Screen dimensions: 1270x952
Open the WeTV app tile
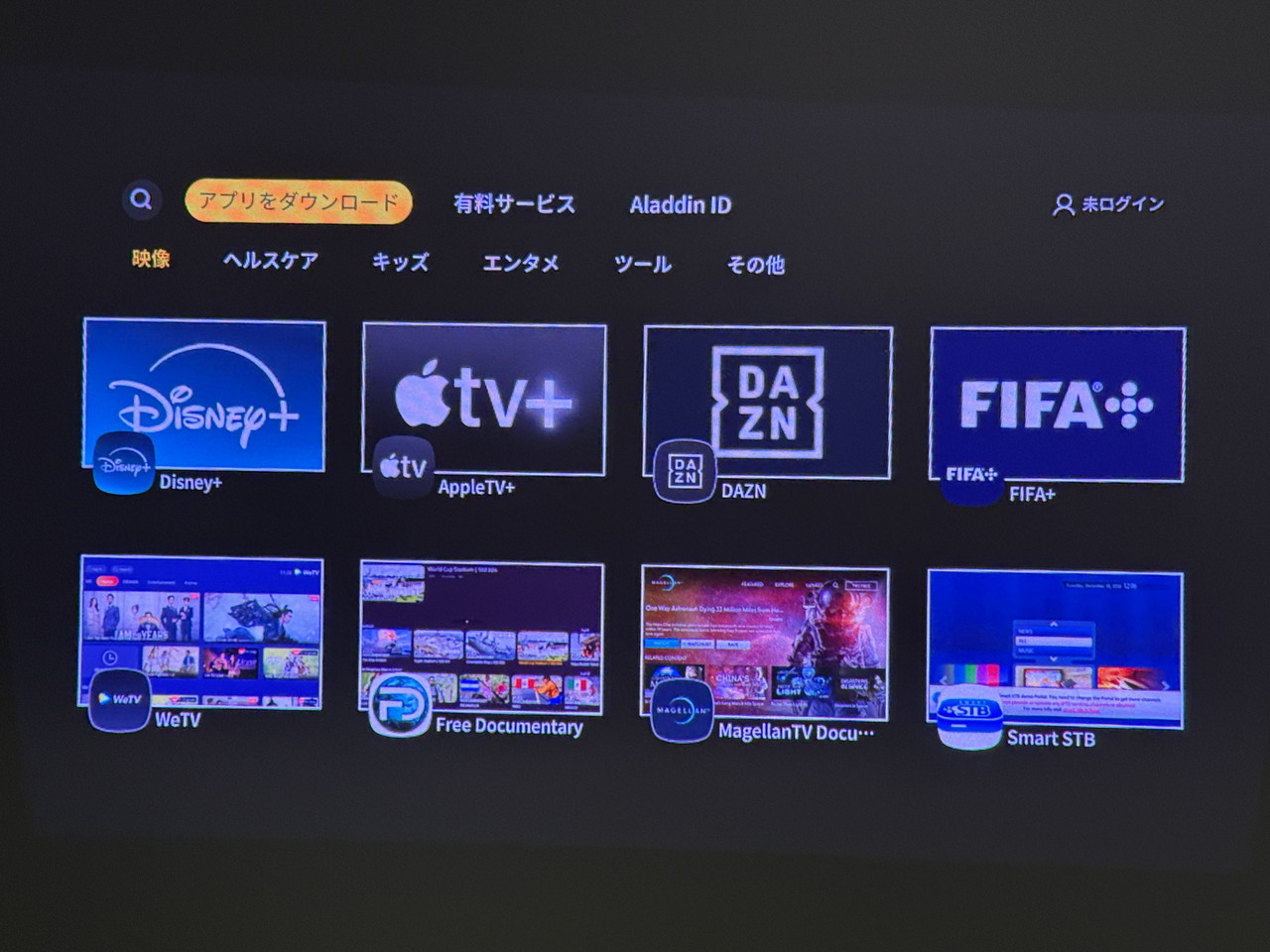tap(201, 631)
